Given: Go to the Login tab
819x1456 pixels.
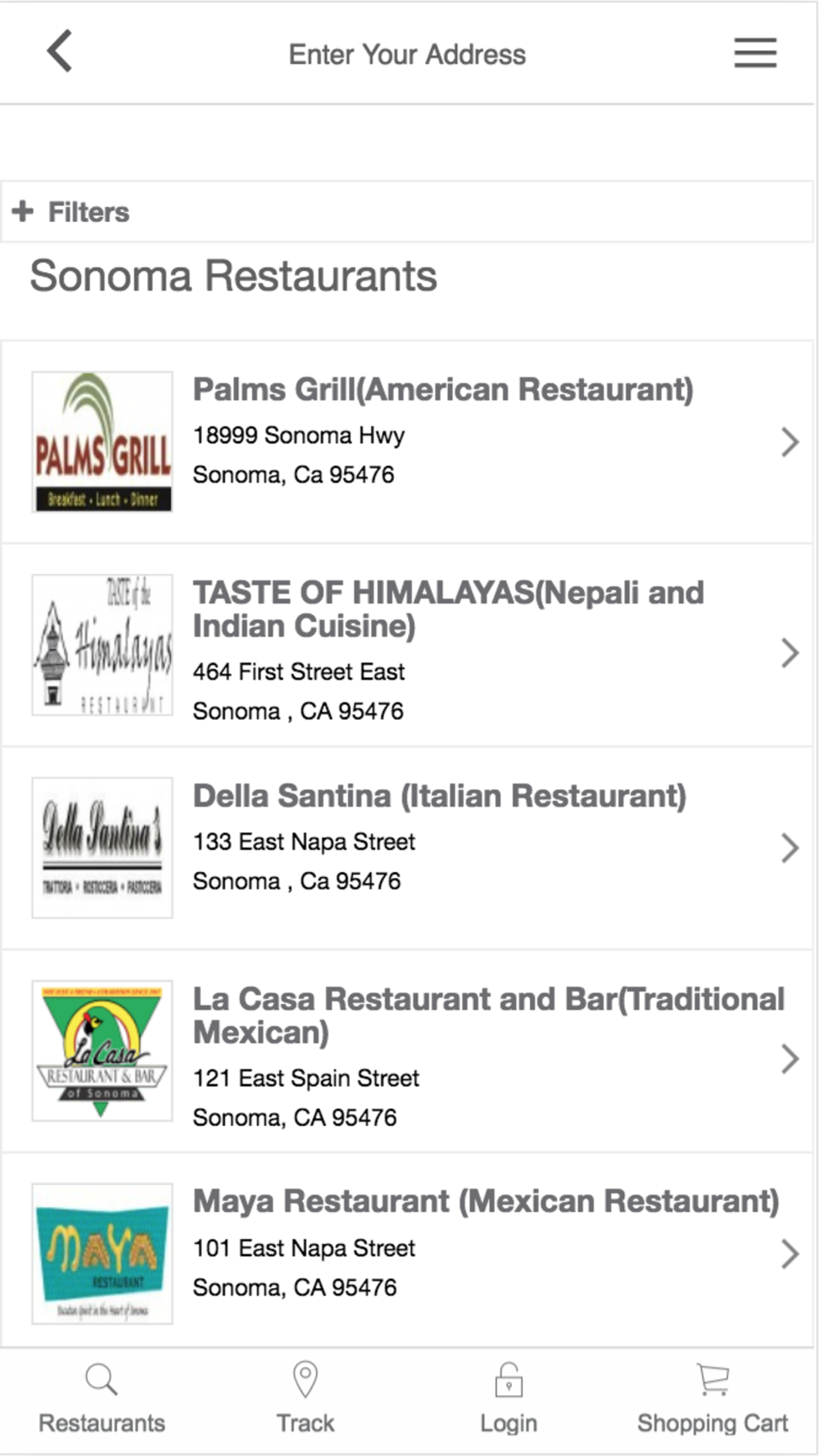Looking at the screenshot, I should click(x=509, y=1399).
